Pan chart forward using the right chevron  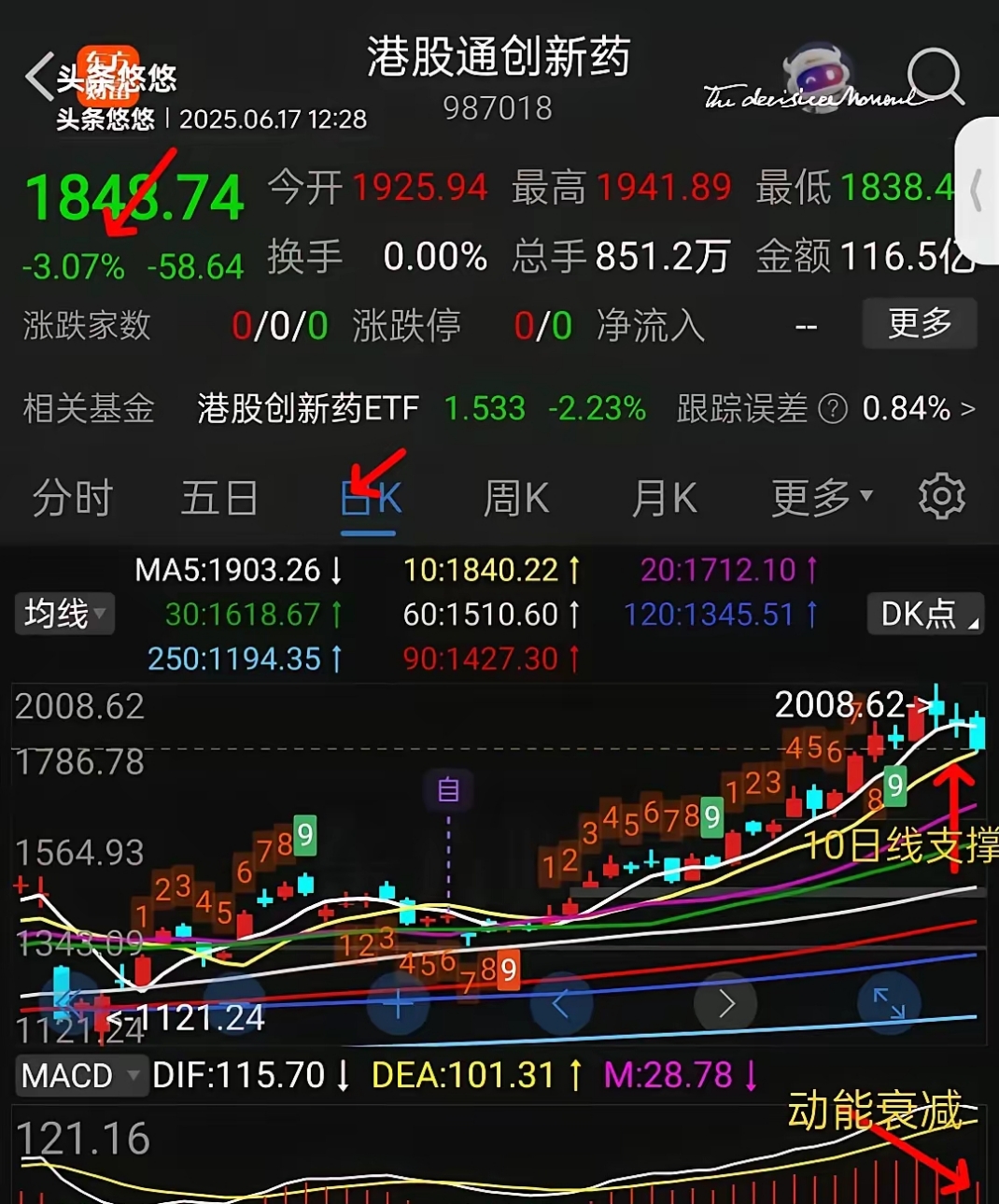(x=726, y=1004)
